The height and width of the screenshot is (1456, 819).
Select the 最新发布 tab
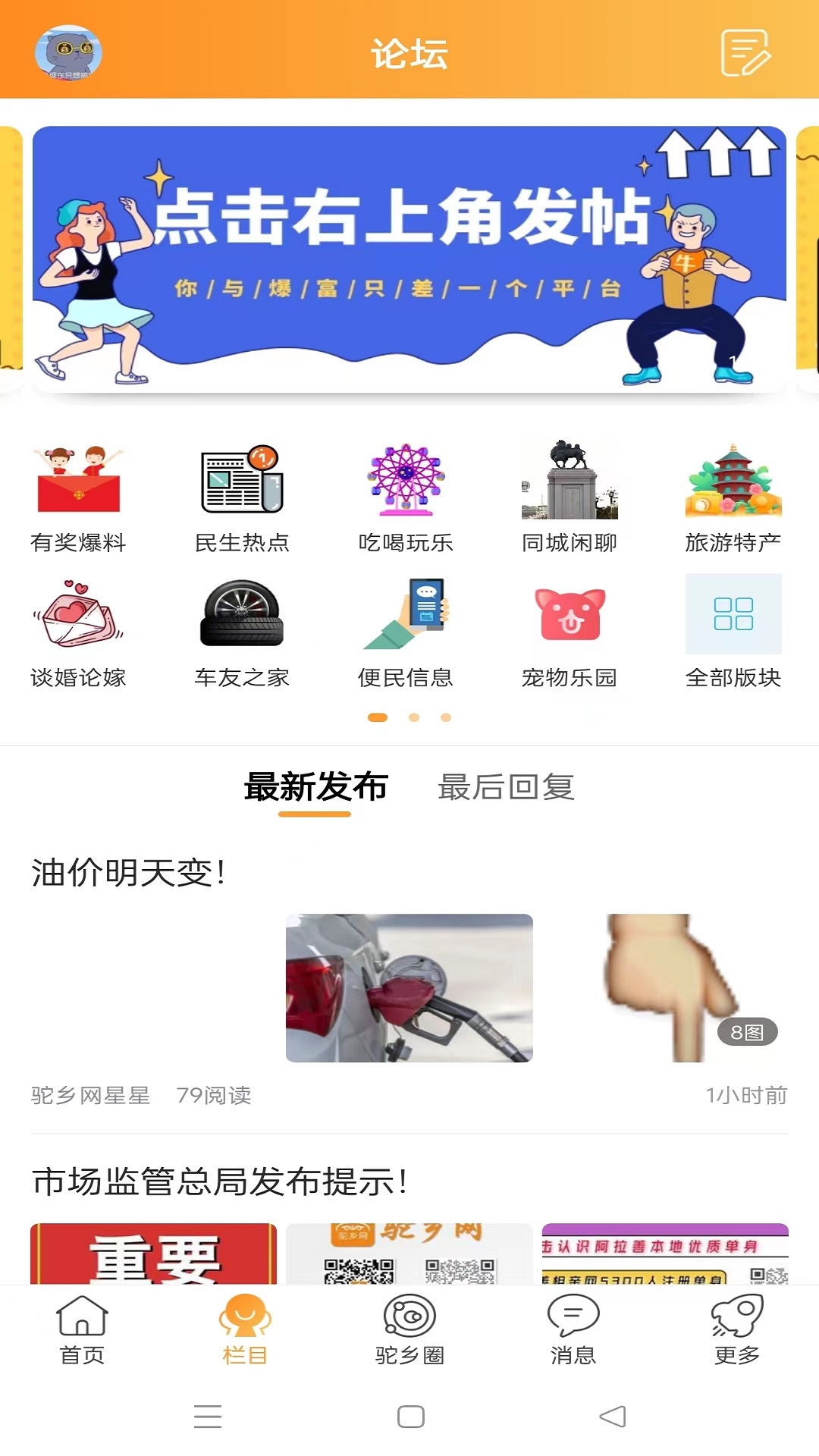[x=315, y=787]
